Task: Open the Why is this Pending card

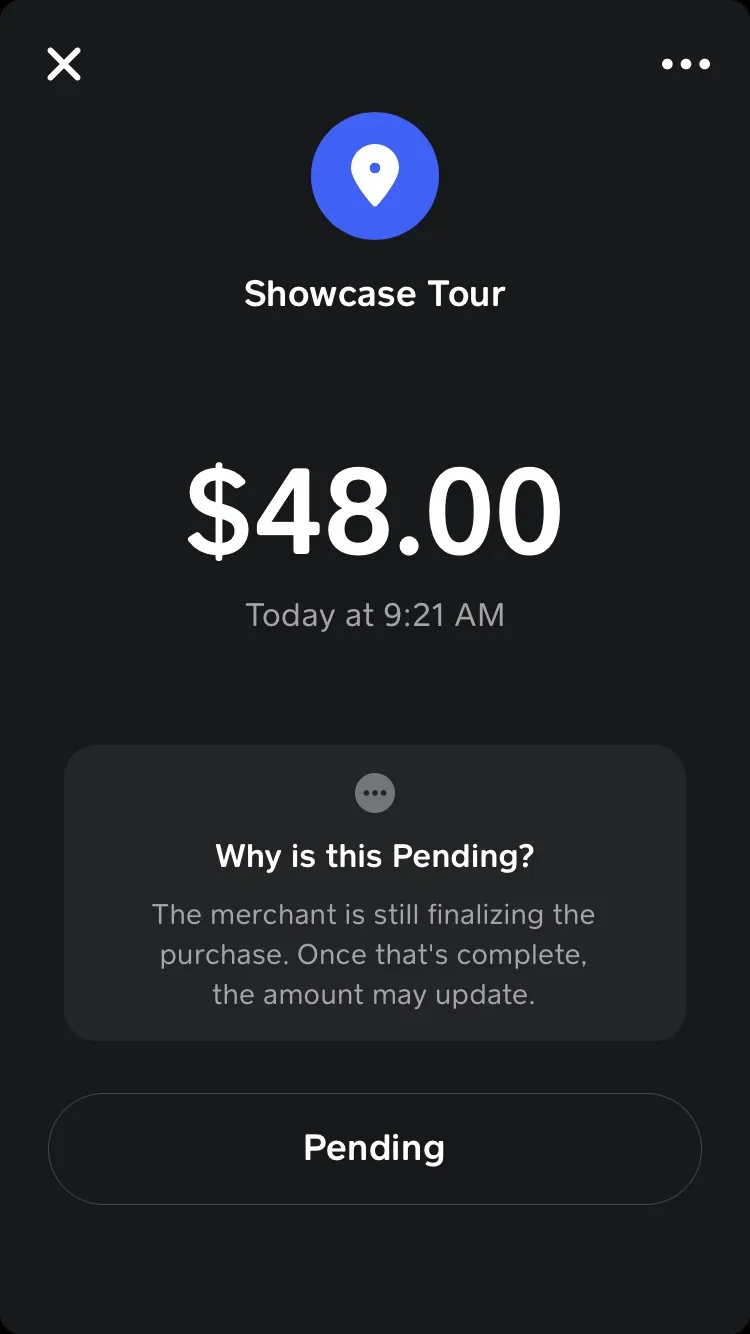Action: (x=375, y=893)
